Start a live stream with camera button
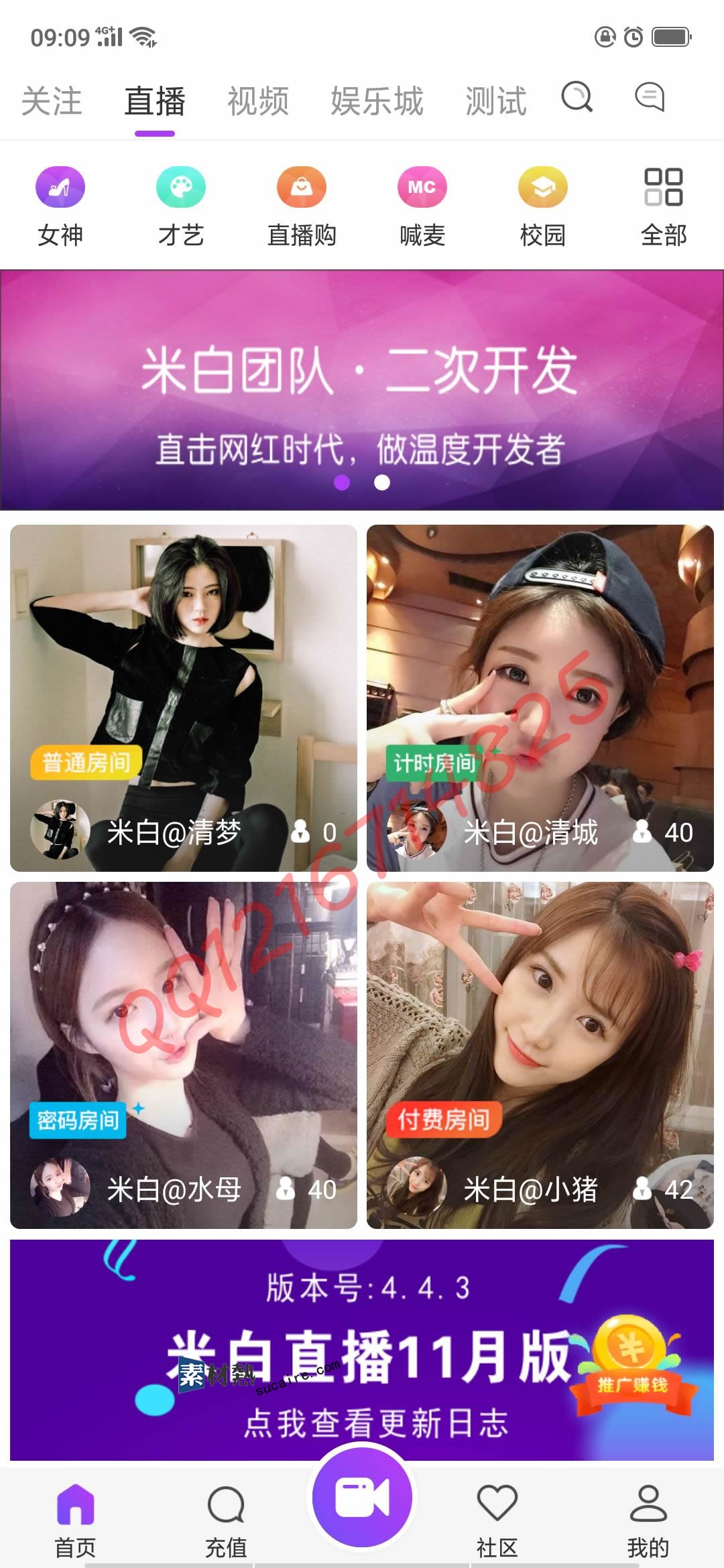Image resolution: width=724 pixels, height=1568 pixels. click(362, 1497)
